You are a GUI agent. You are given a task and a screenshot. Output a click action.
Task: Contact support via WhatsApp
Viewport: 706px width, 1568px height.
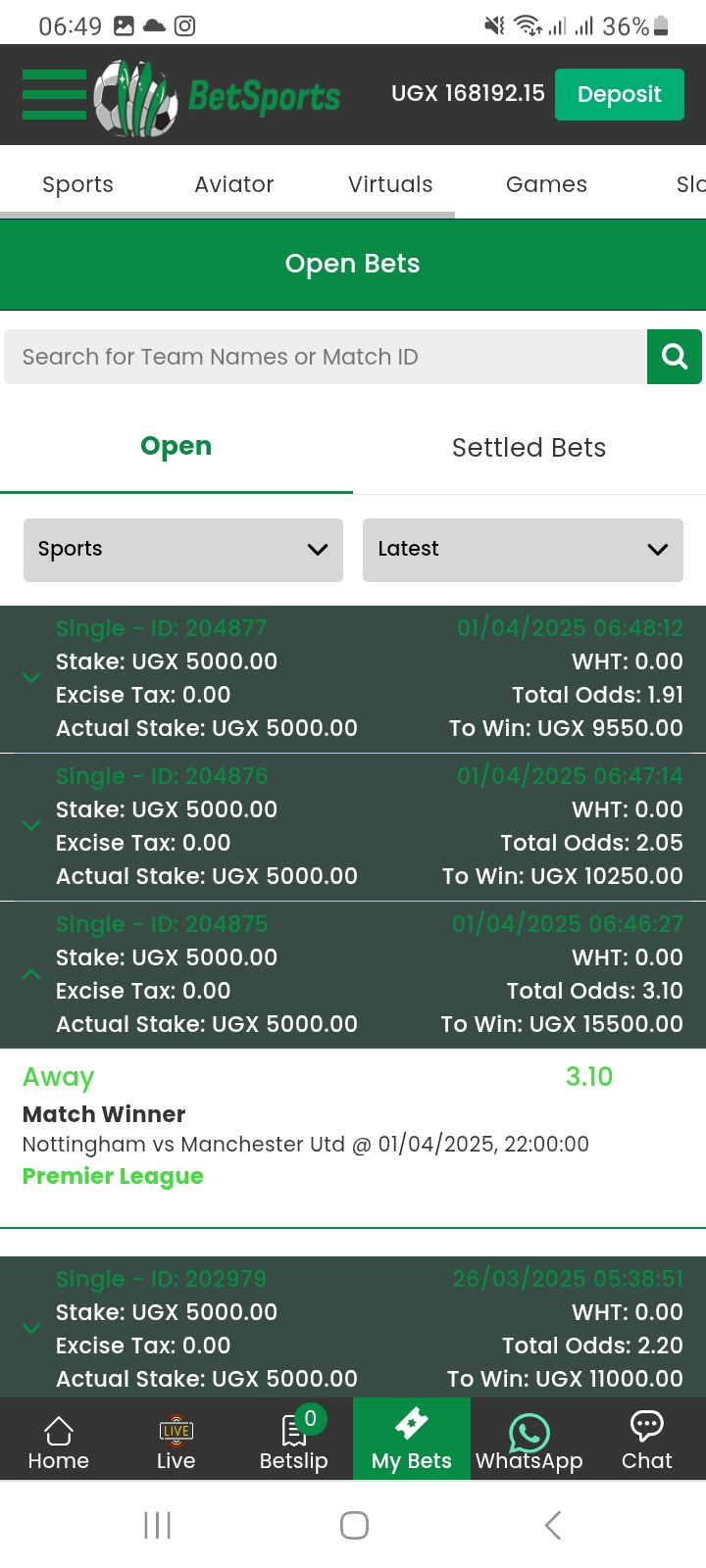(x=529, y=1441)
